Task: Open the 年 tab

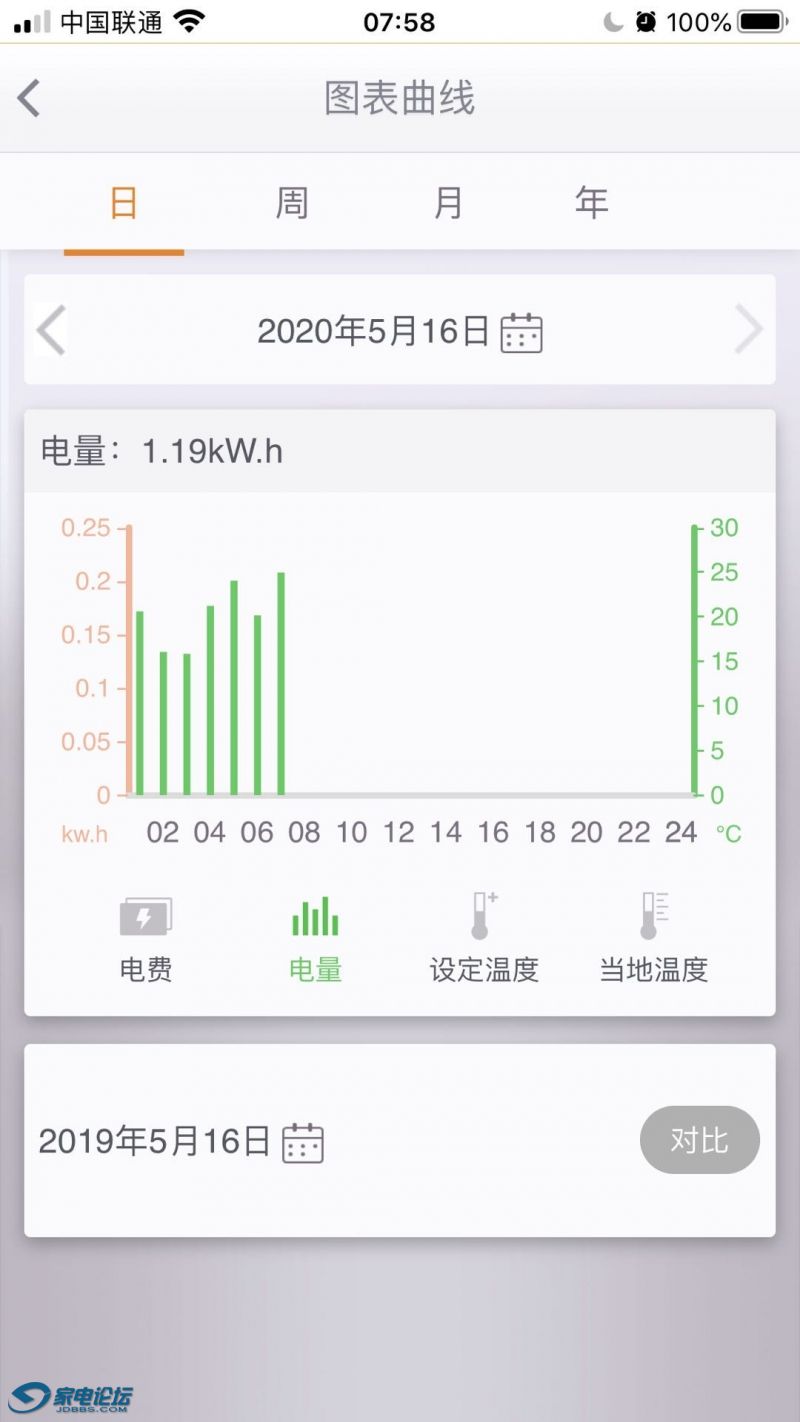Action: 591,203
